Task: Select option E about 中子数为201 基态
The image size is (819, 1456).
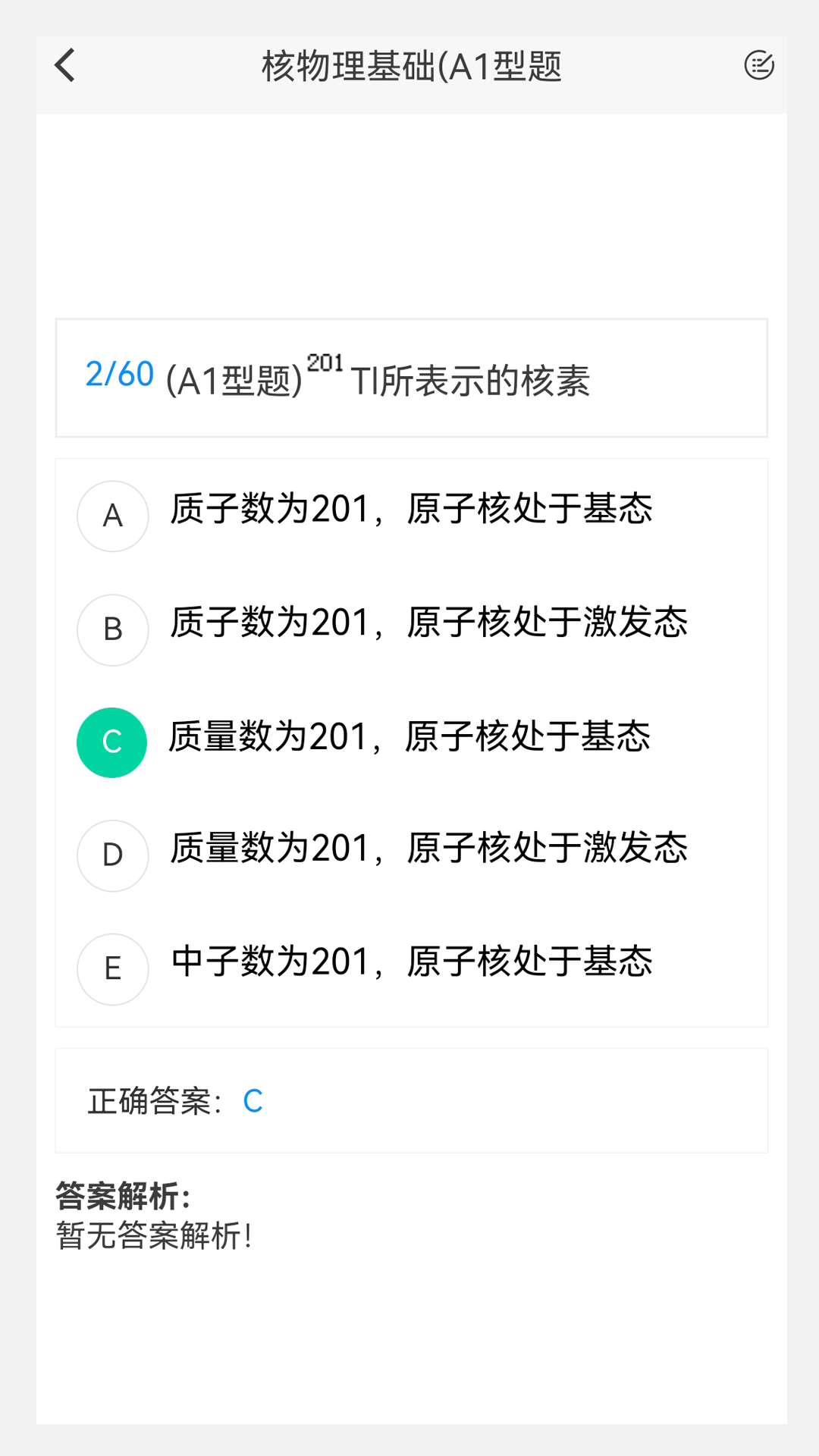Action: pos(112,969)
